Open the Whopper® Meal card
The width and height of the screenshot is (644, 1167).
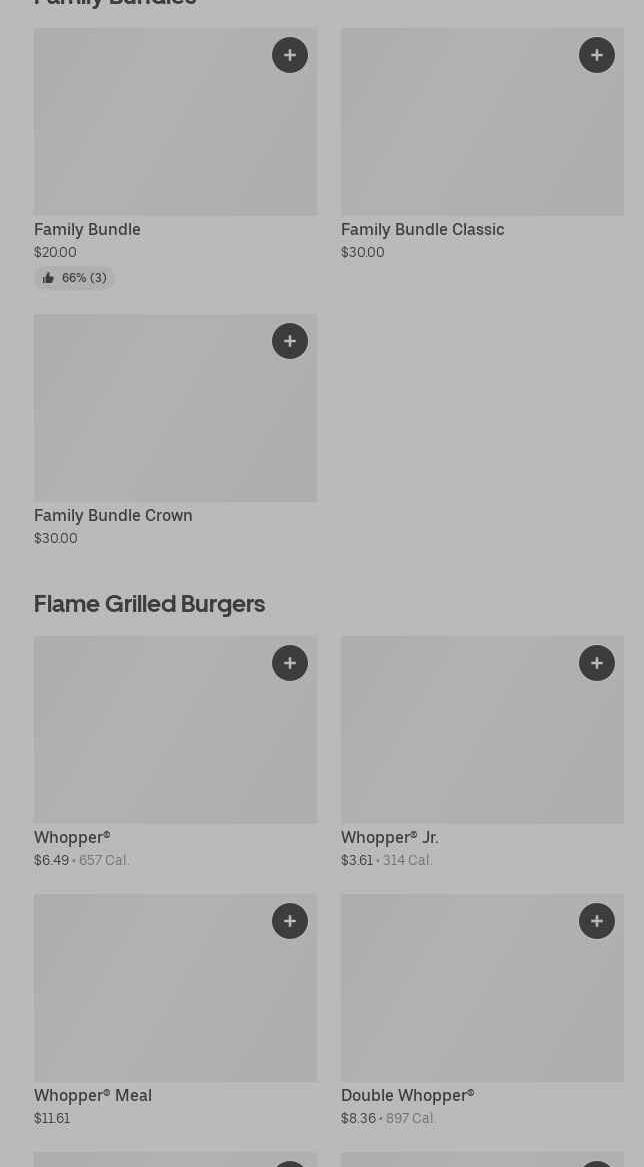tap(150, 1000)
